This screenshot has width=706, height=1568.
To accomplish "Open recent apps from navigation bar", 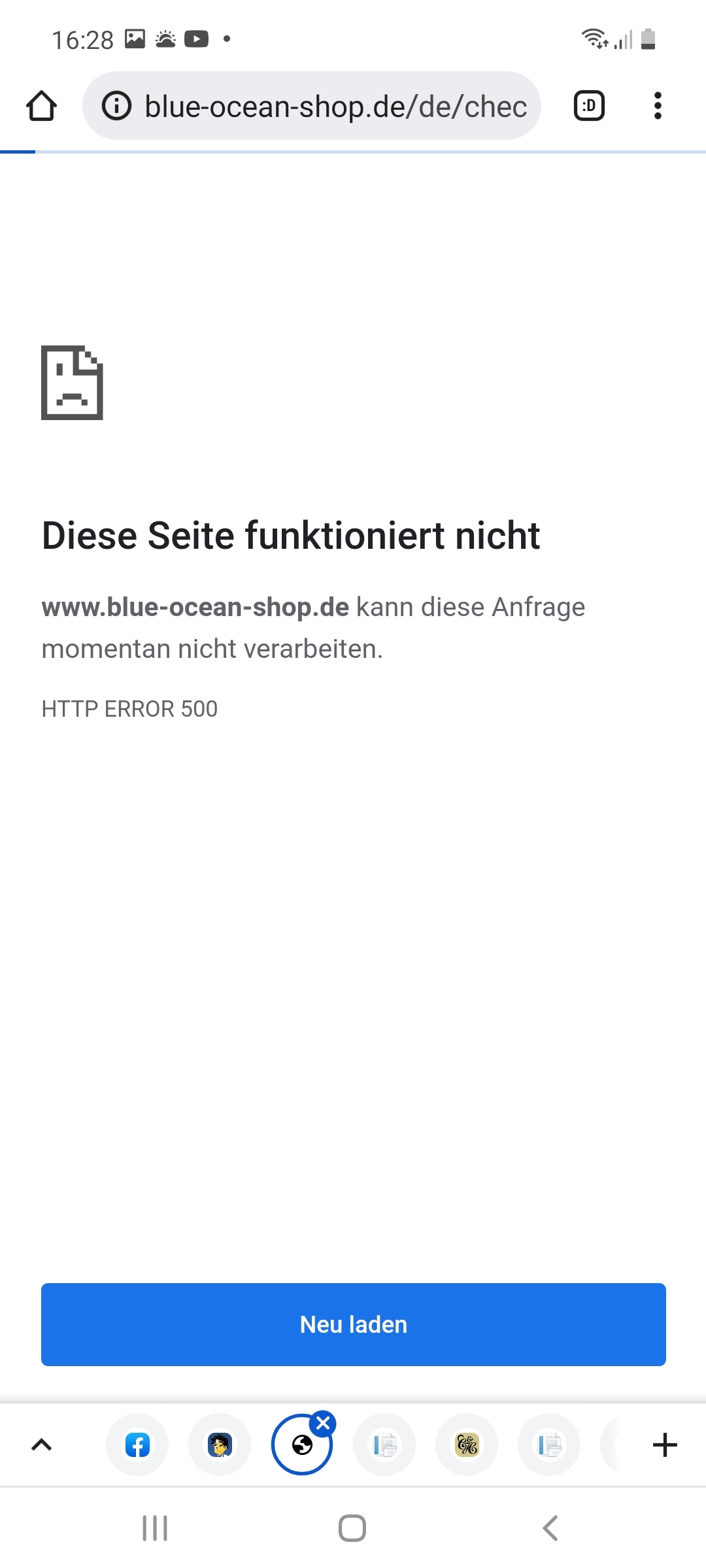I will coord(155,1528).
